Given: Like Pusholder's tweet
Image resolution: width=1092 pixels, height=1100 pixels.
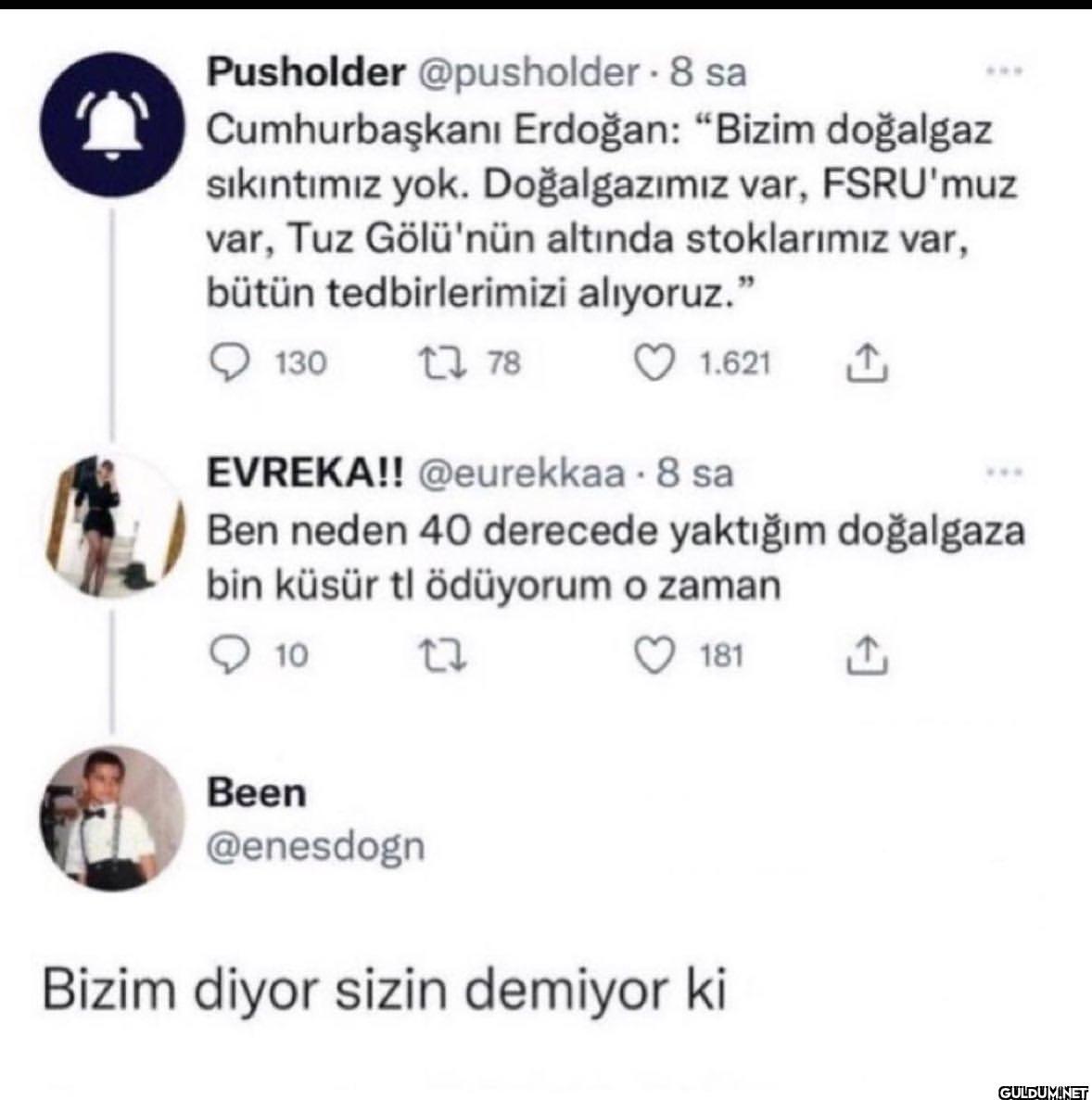Looking at the screenshot, I should pos(656,363).
